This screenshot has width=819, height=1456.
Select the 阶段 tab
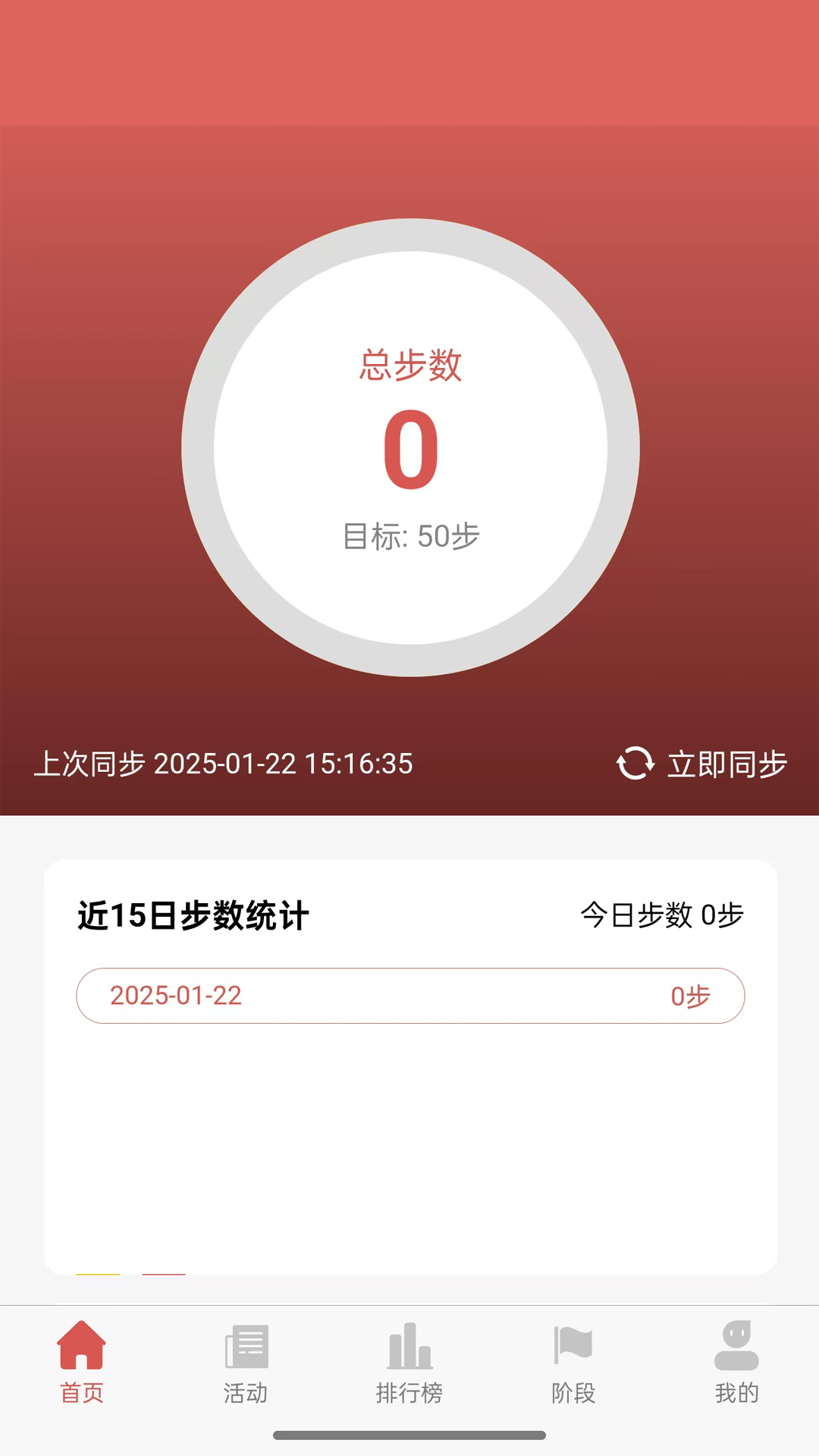click(573, 1362)
